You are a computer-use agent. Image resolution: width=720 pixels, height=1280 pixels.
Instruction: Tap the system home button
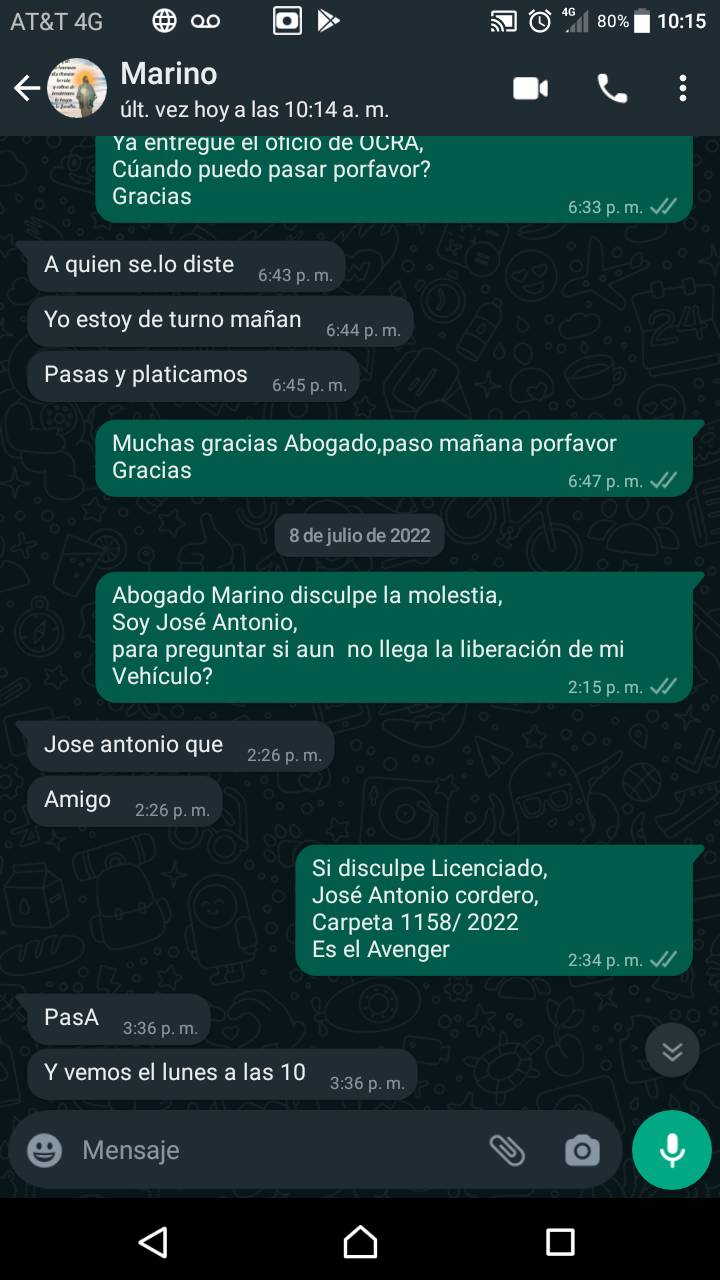pos(360,1242)
